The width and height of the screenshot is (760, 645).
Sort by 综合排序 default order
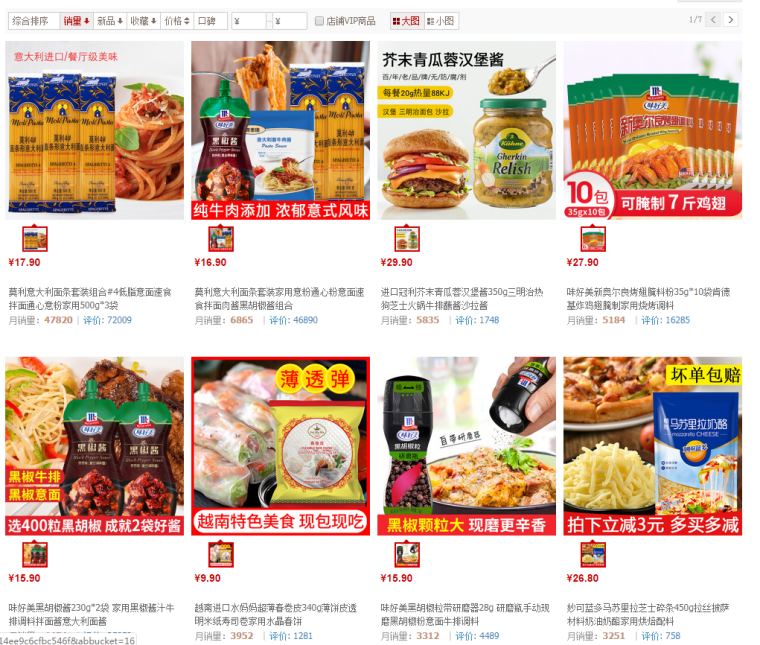point(29,20)
